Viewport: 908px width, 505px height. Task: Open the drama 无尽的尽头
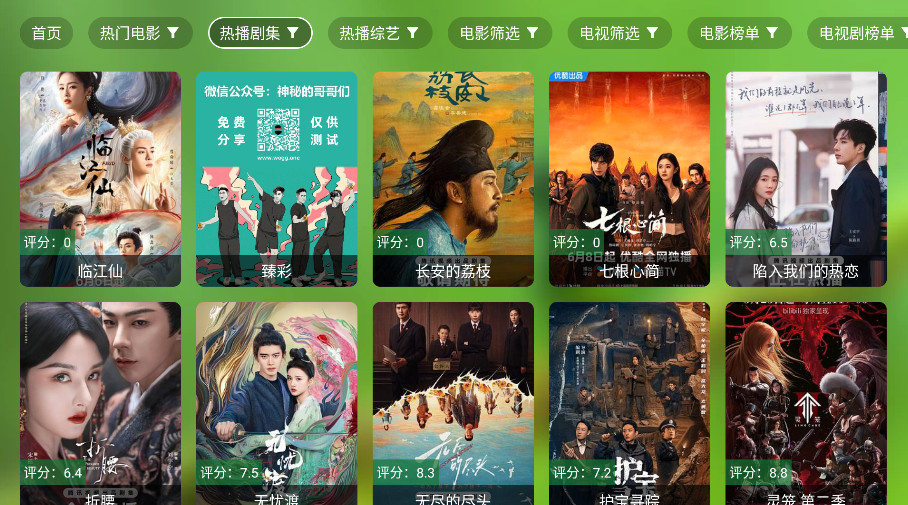pos(453,403)
